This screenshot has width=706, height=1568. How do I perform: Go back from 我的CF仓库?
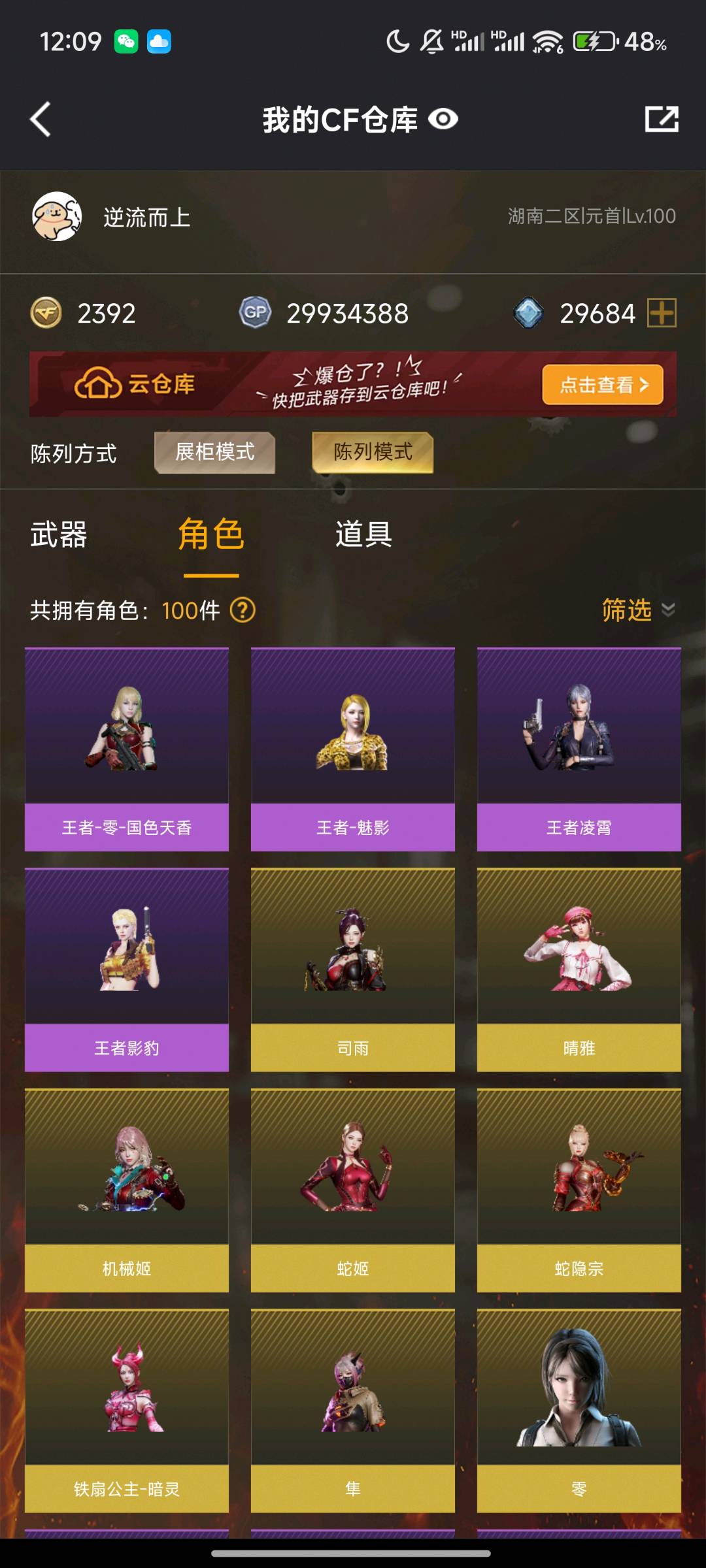(41, 120)
